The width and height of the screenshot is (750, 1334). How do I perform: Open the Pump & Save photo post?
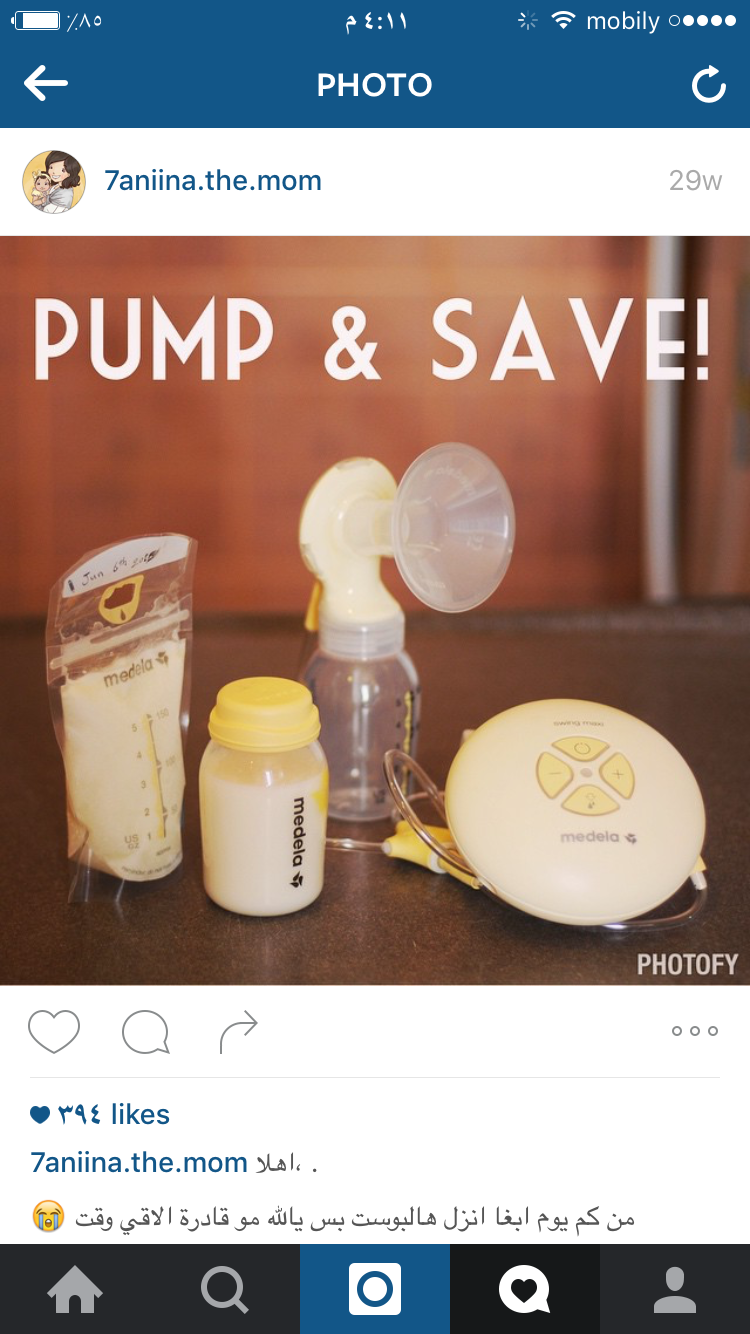coord(375,610)
